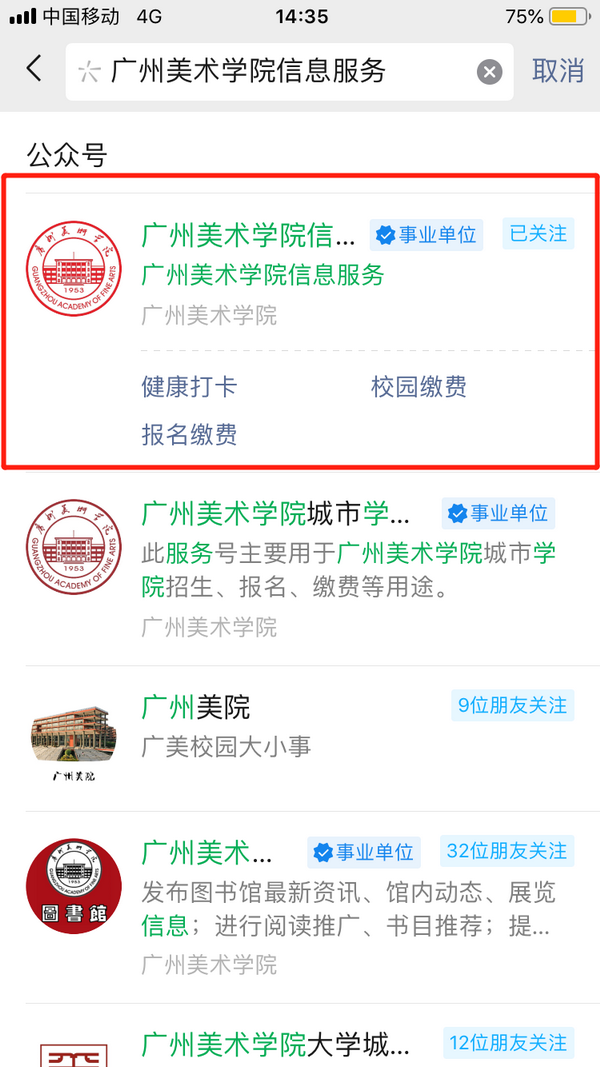Screen dimensions: 600x1067
Task: Clear the search text
Action: [488, 71]
